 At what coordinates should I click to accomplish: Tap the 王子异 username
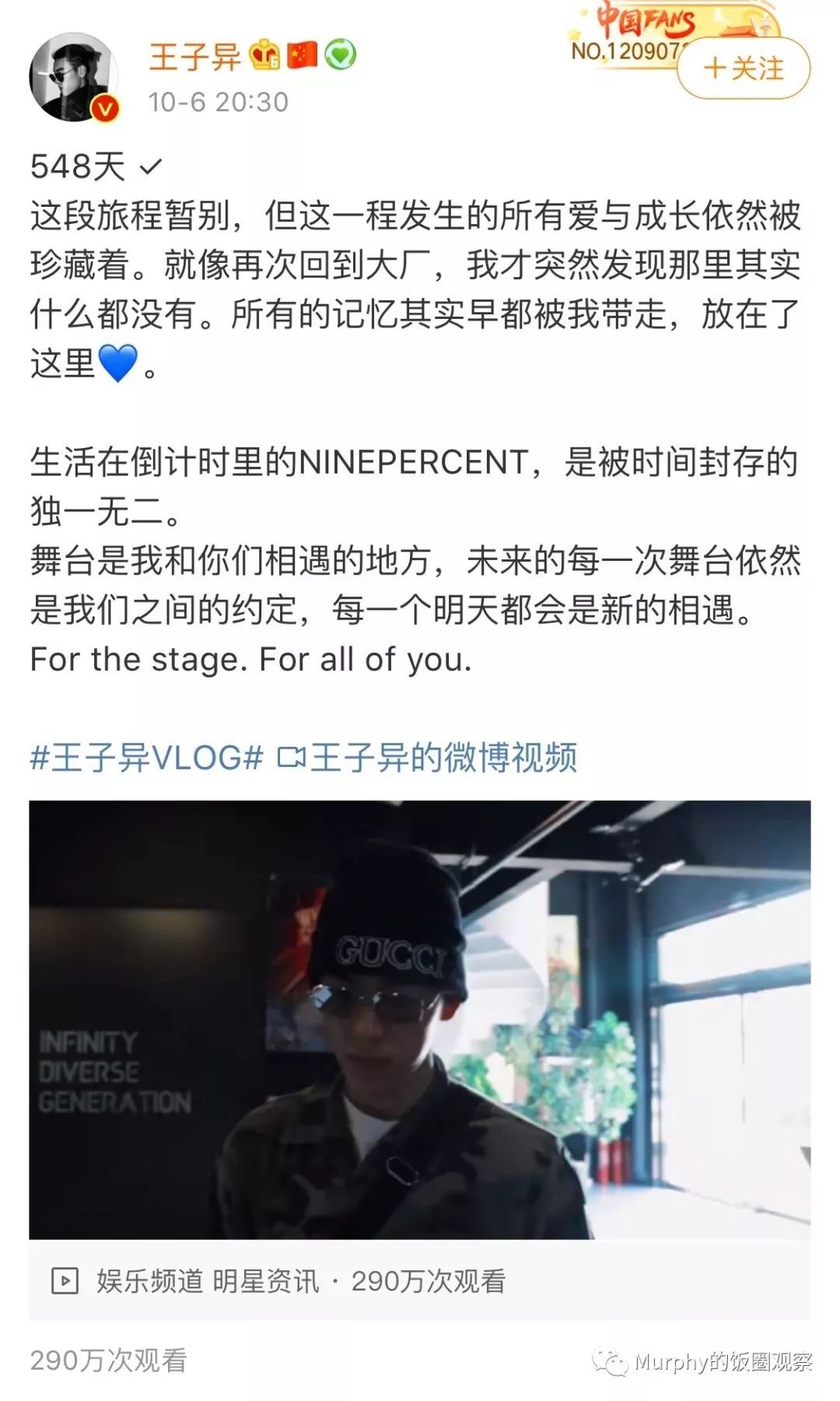194,57
